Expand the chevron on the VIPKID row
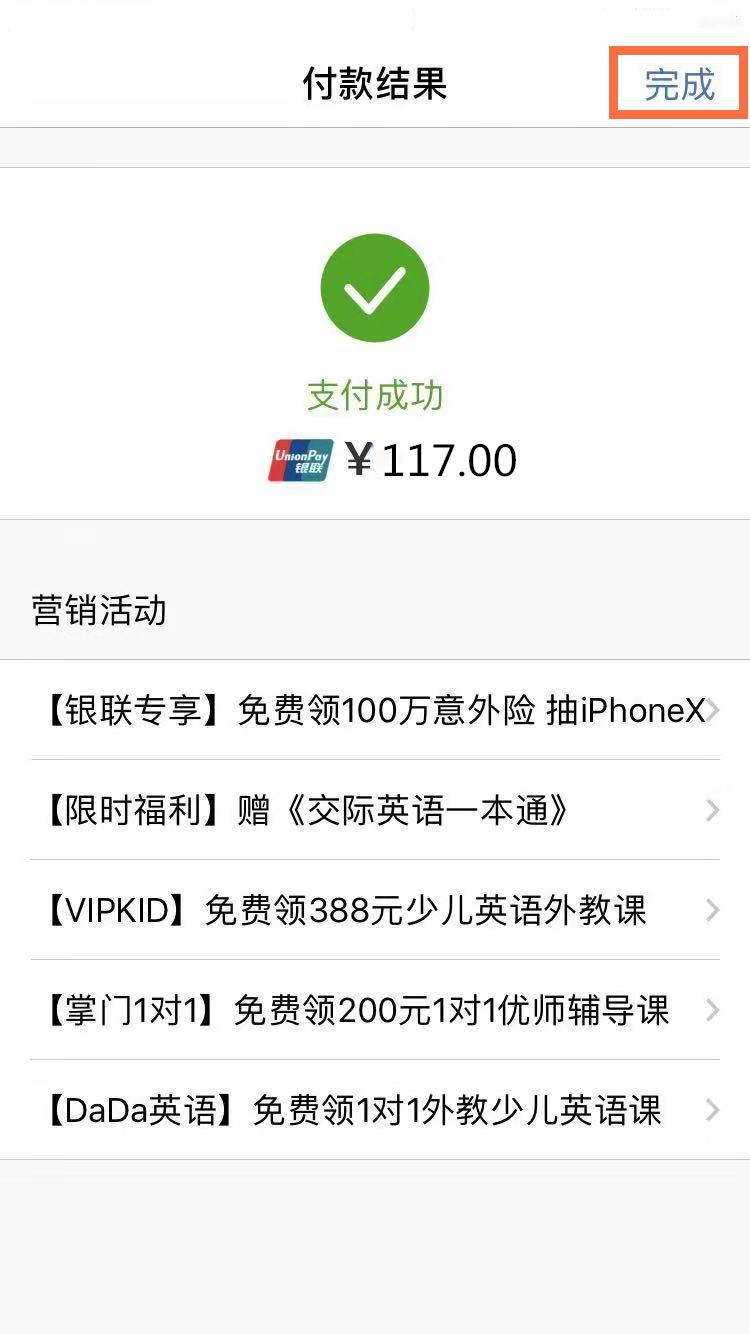The image size is (750, 1334). tap(710, 911)
